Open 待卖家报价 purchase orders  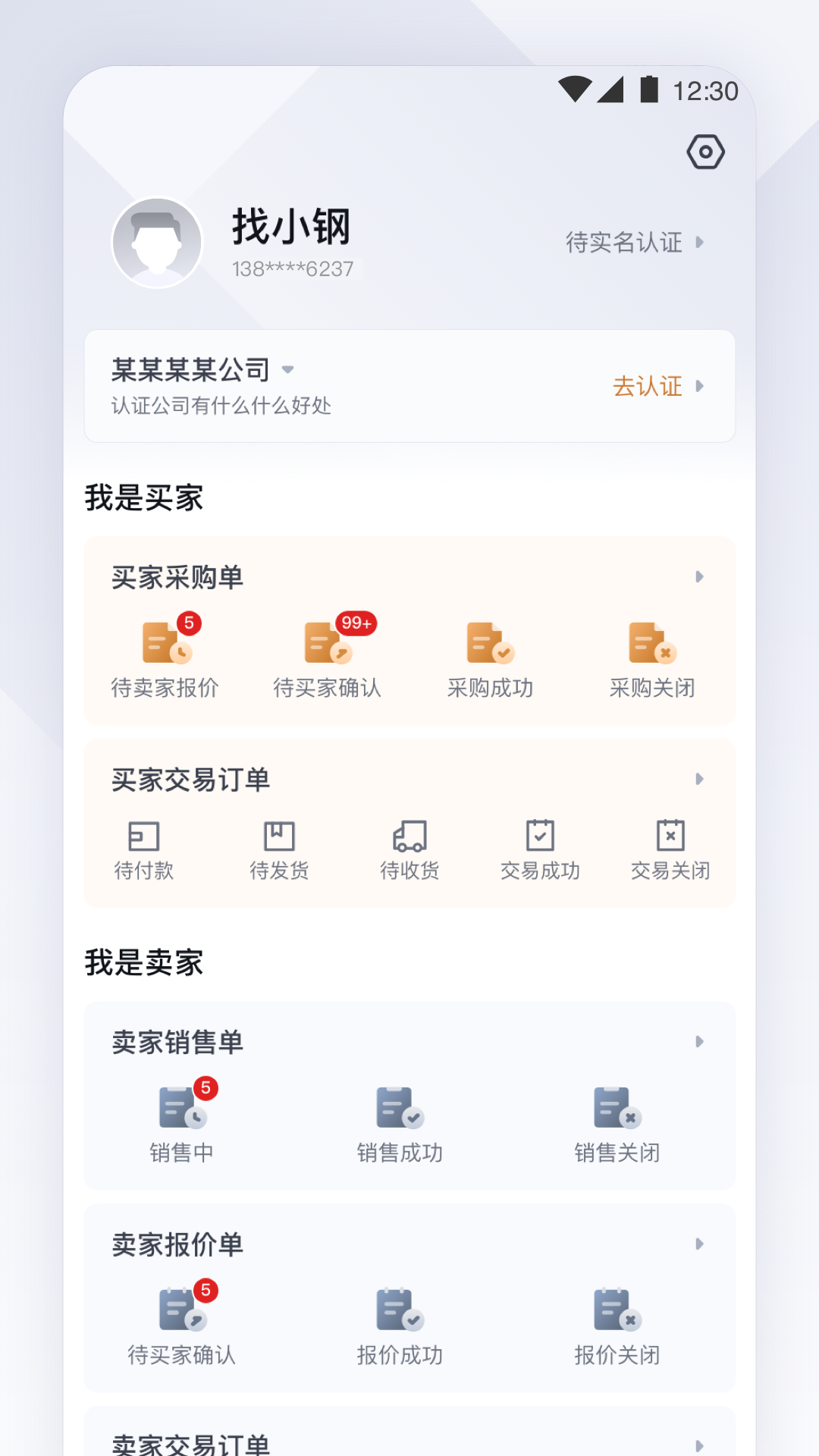tap(165, 657)
